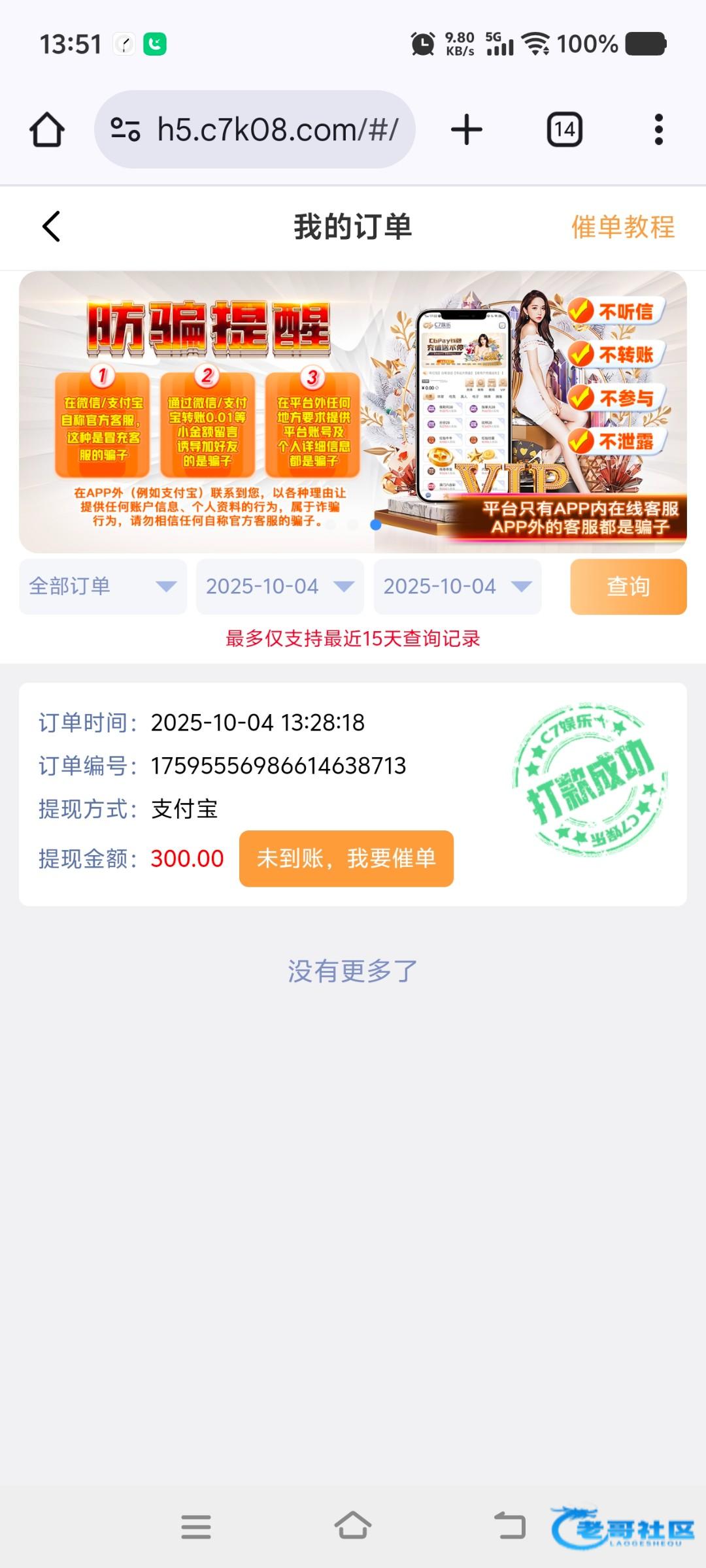
Task: Open the tab switcher showing 14 tabs
Action: [x=564, y=129]
